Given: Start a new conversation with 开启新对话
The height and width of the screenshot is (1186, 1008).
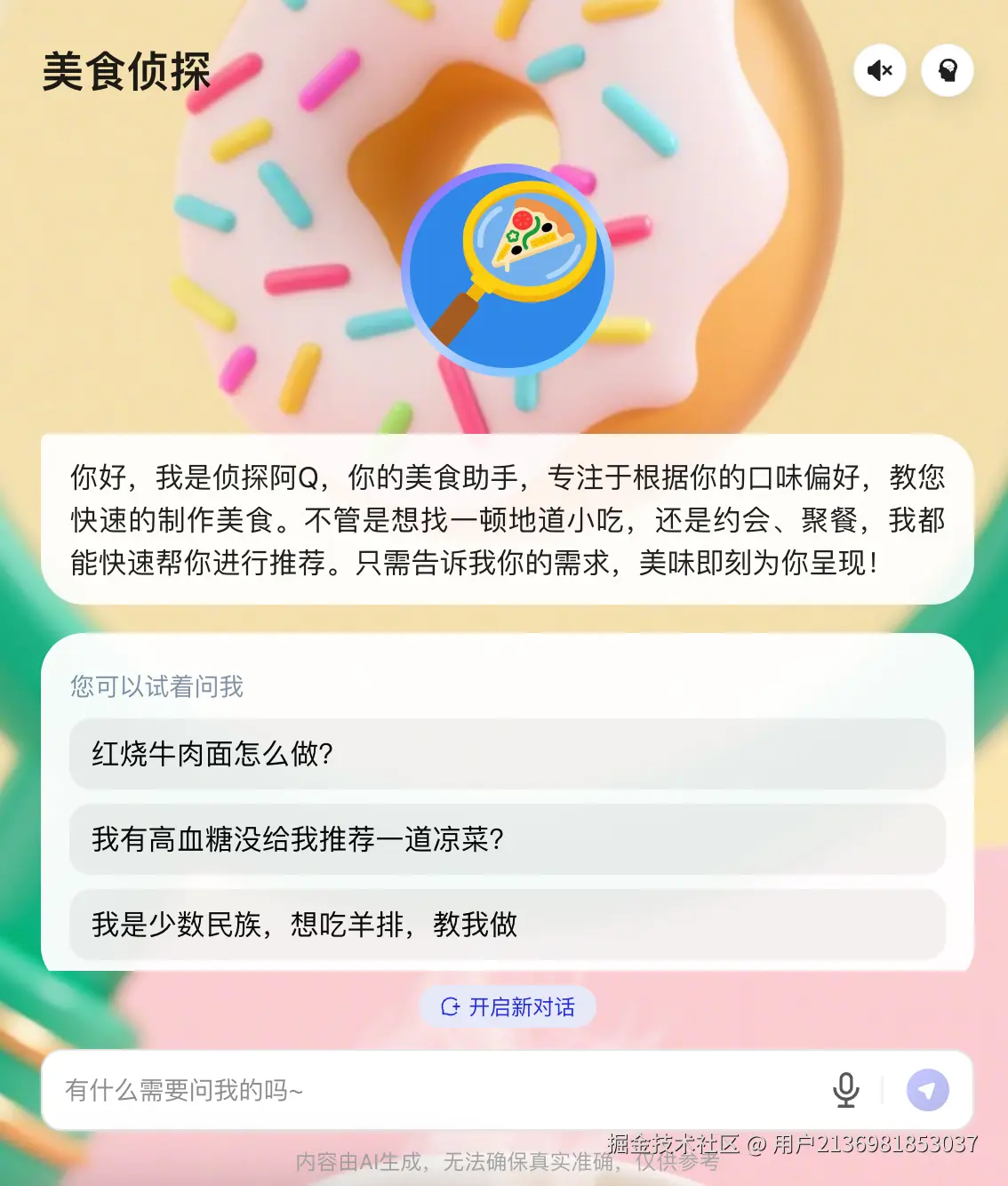Looking at the screenshot, I should (508, 1007).
